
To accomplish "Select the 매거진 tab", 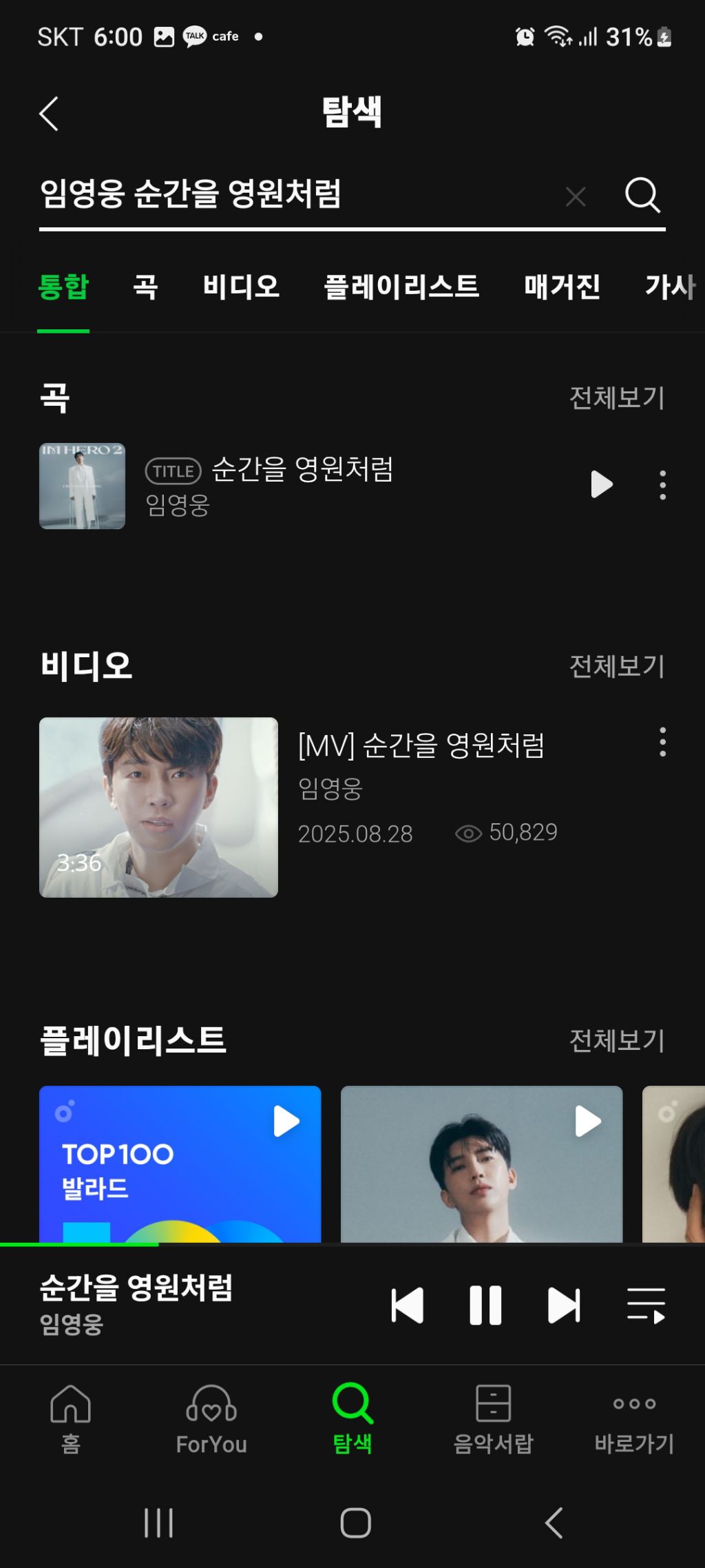I will click(562, 287).
